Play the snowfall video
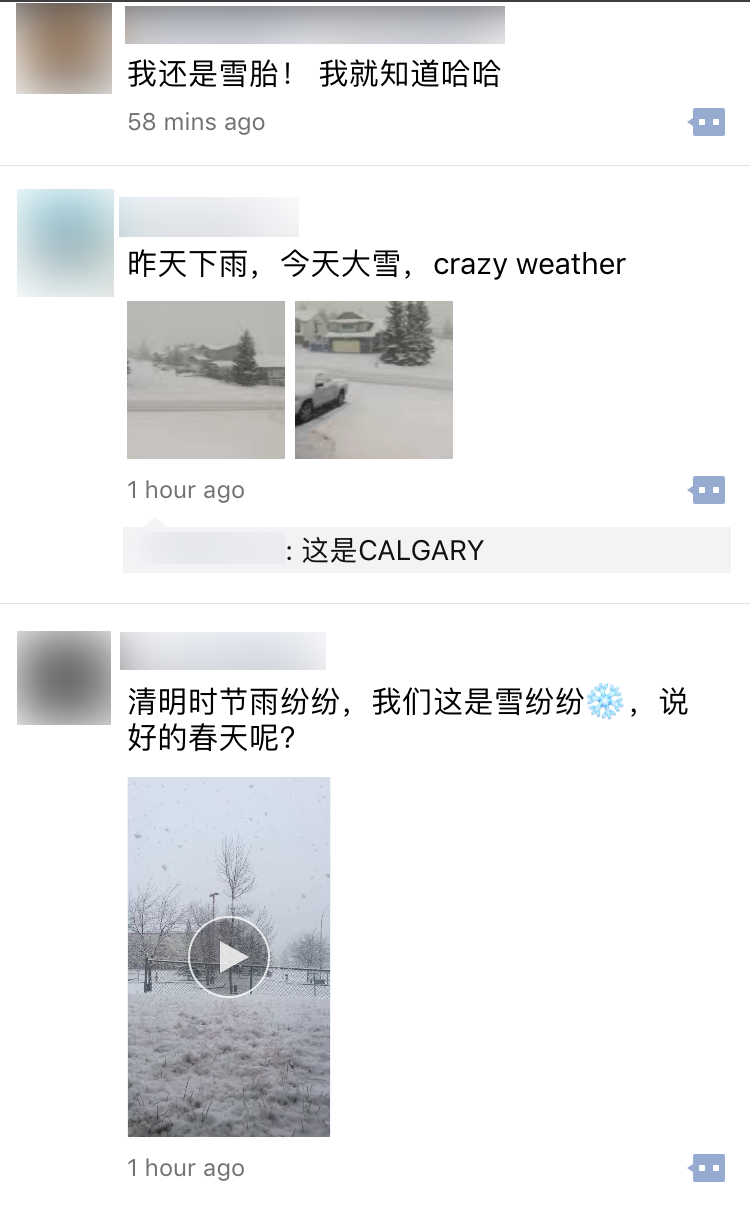 point(229,956)
